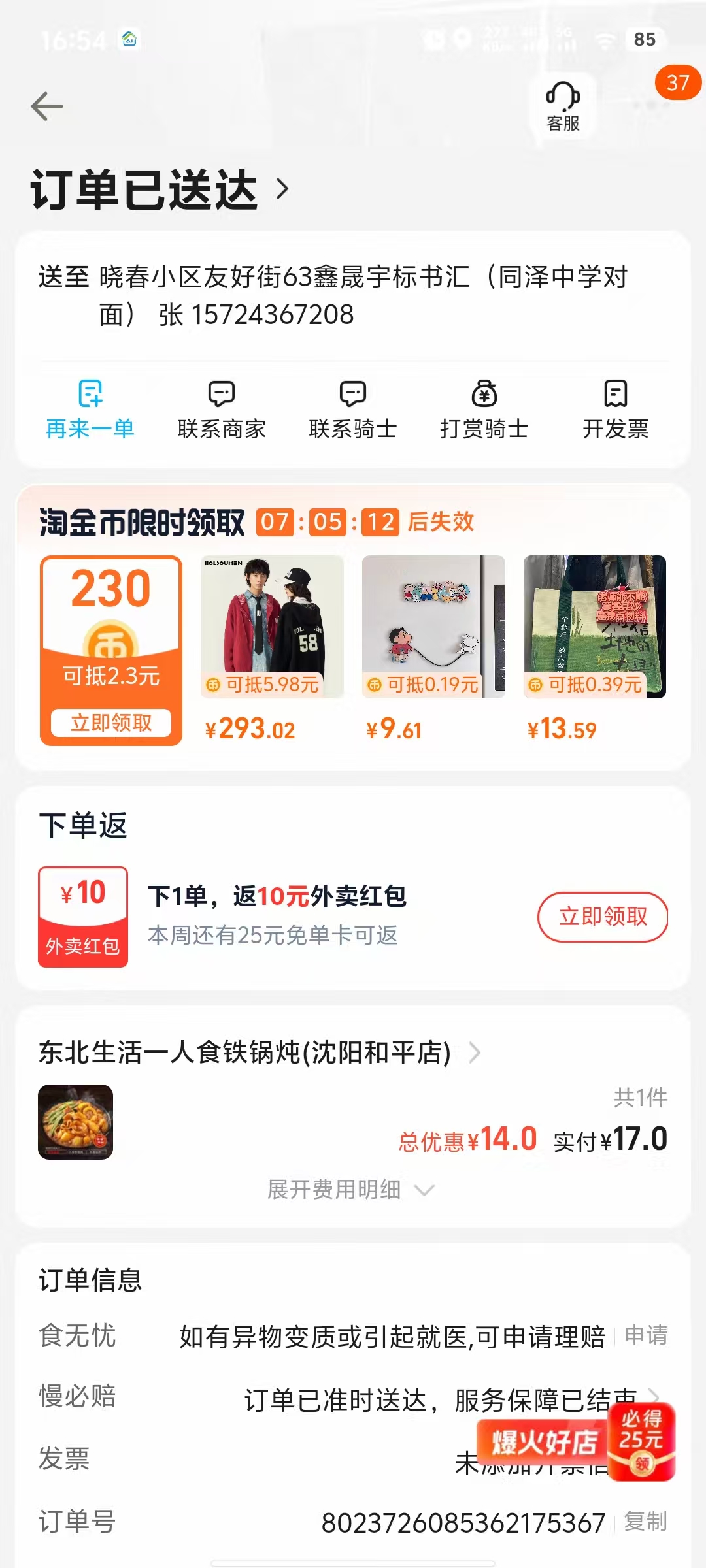Reorder with 再来一单

[90, 410]
